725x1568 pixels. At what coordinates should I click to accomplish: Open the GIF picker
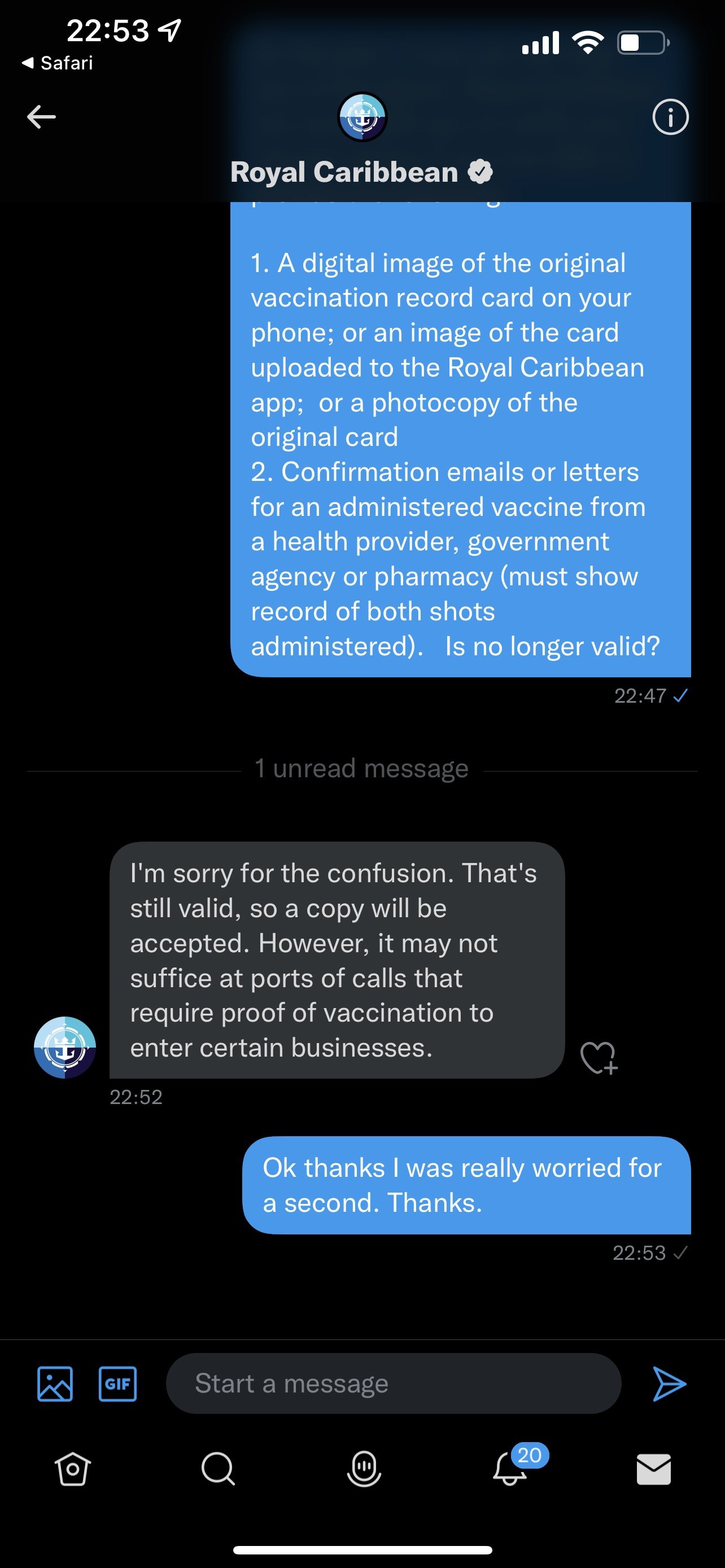point(117,1383)
